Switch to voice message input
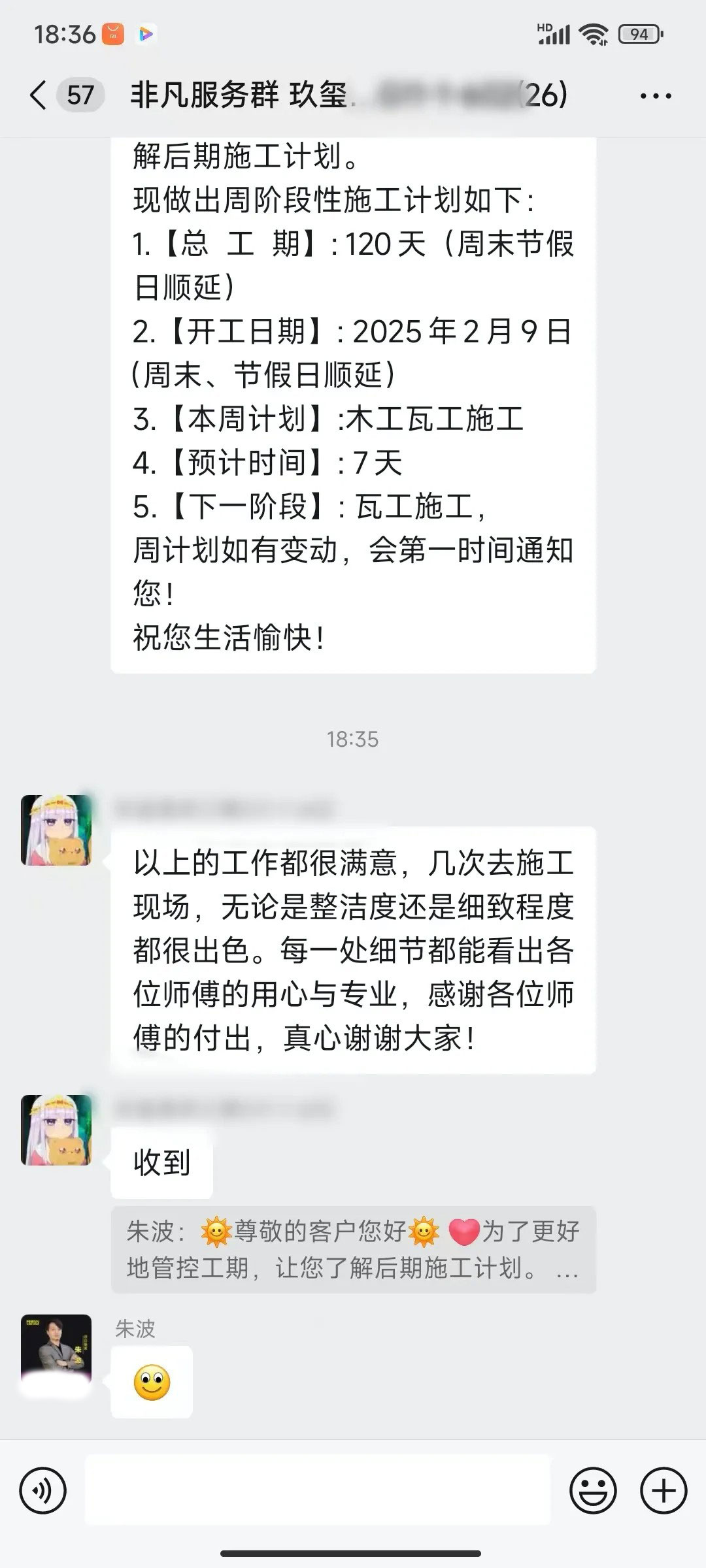Screen dimensions: 706x1568 point(43,1491)
